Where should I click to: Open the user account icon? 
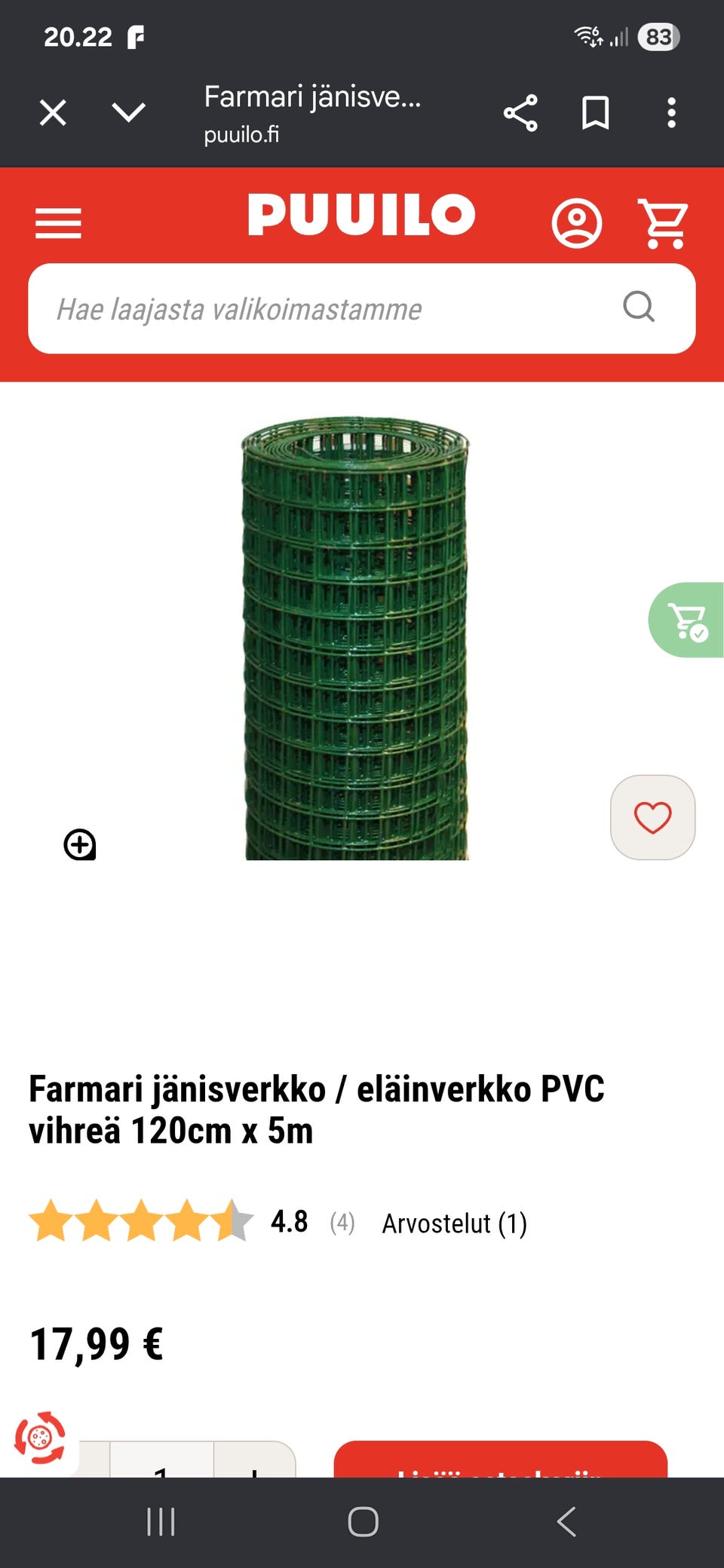[575, 222]
